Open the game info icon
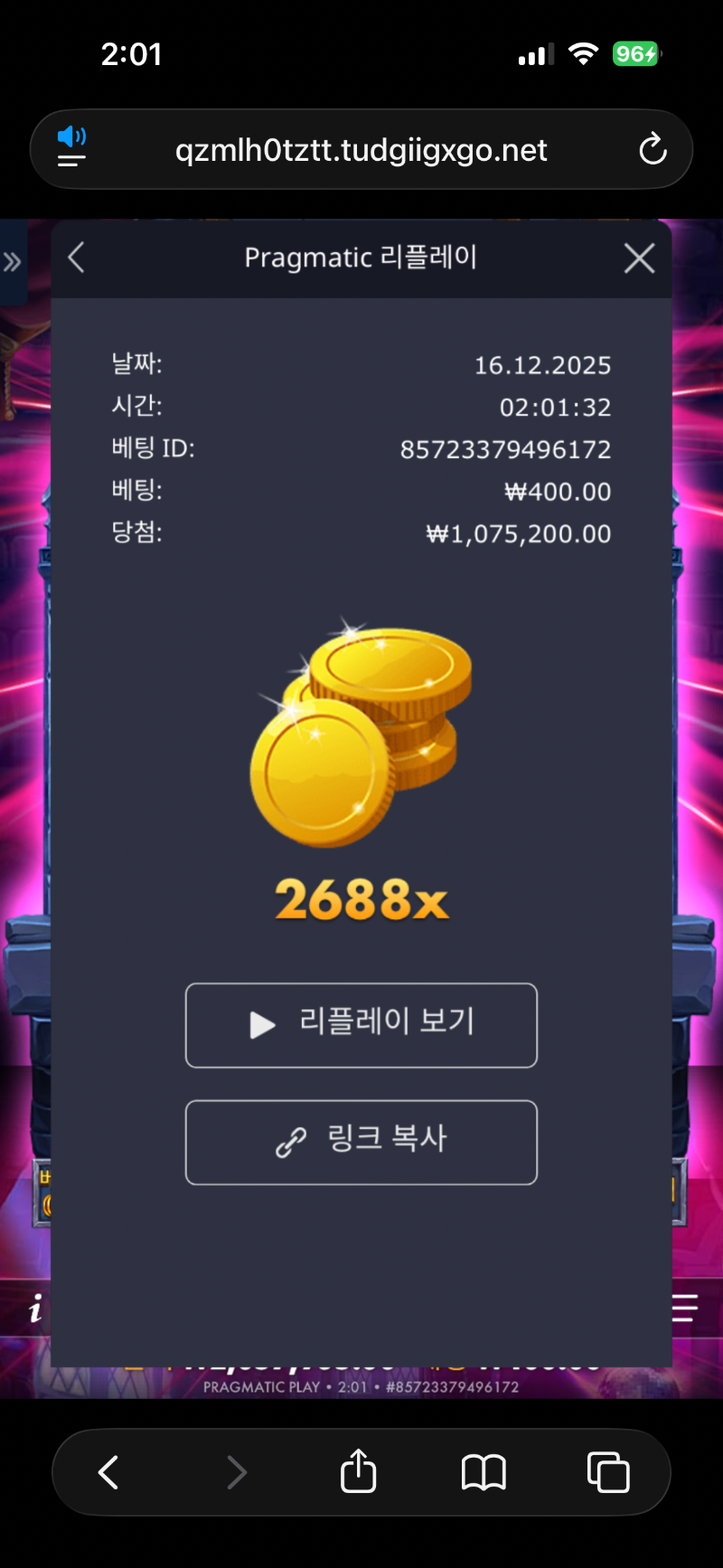Screen dimensions: 723x1568 coord(35,1308)
